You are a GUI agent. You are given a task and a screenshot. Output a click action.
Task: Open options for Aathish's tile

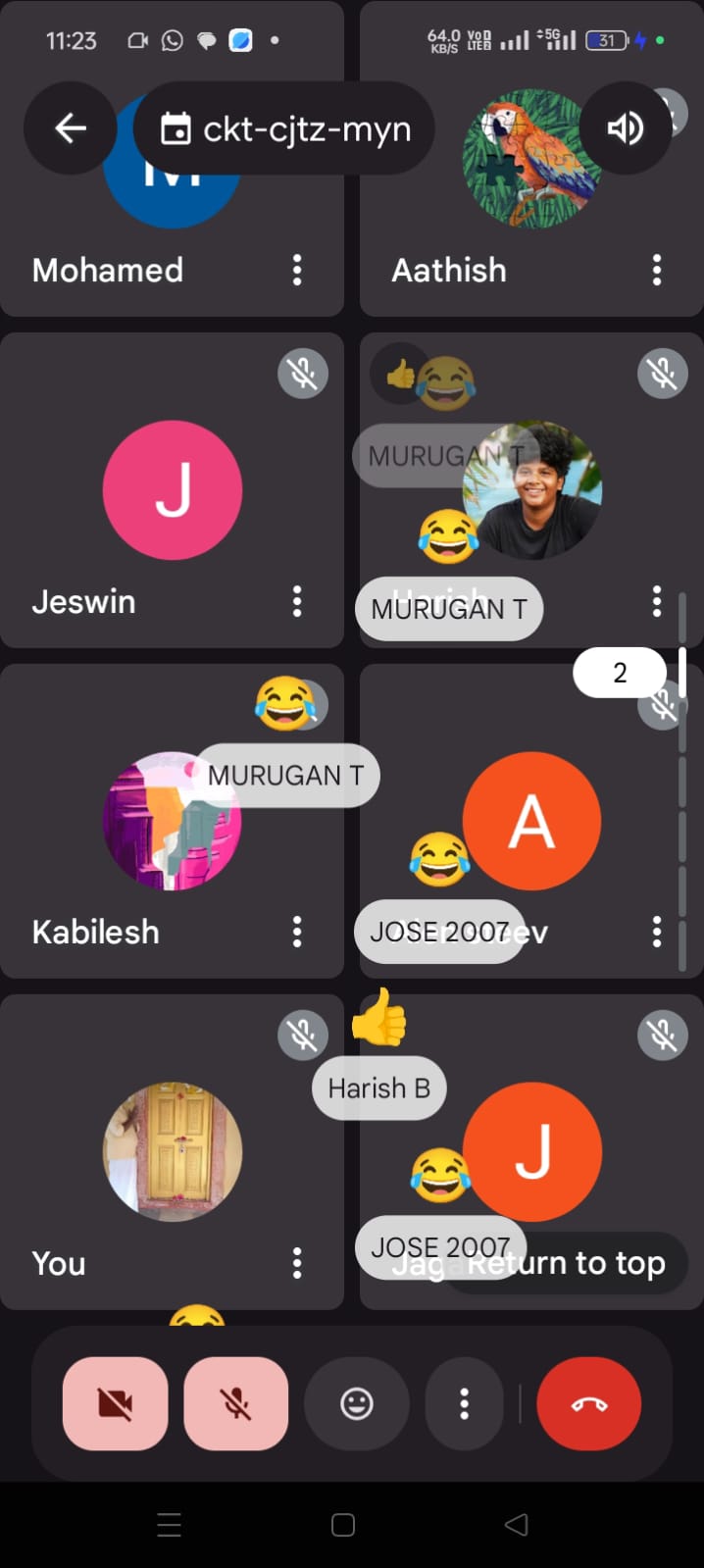(657, 270)
